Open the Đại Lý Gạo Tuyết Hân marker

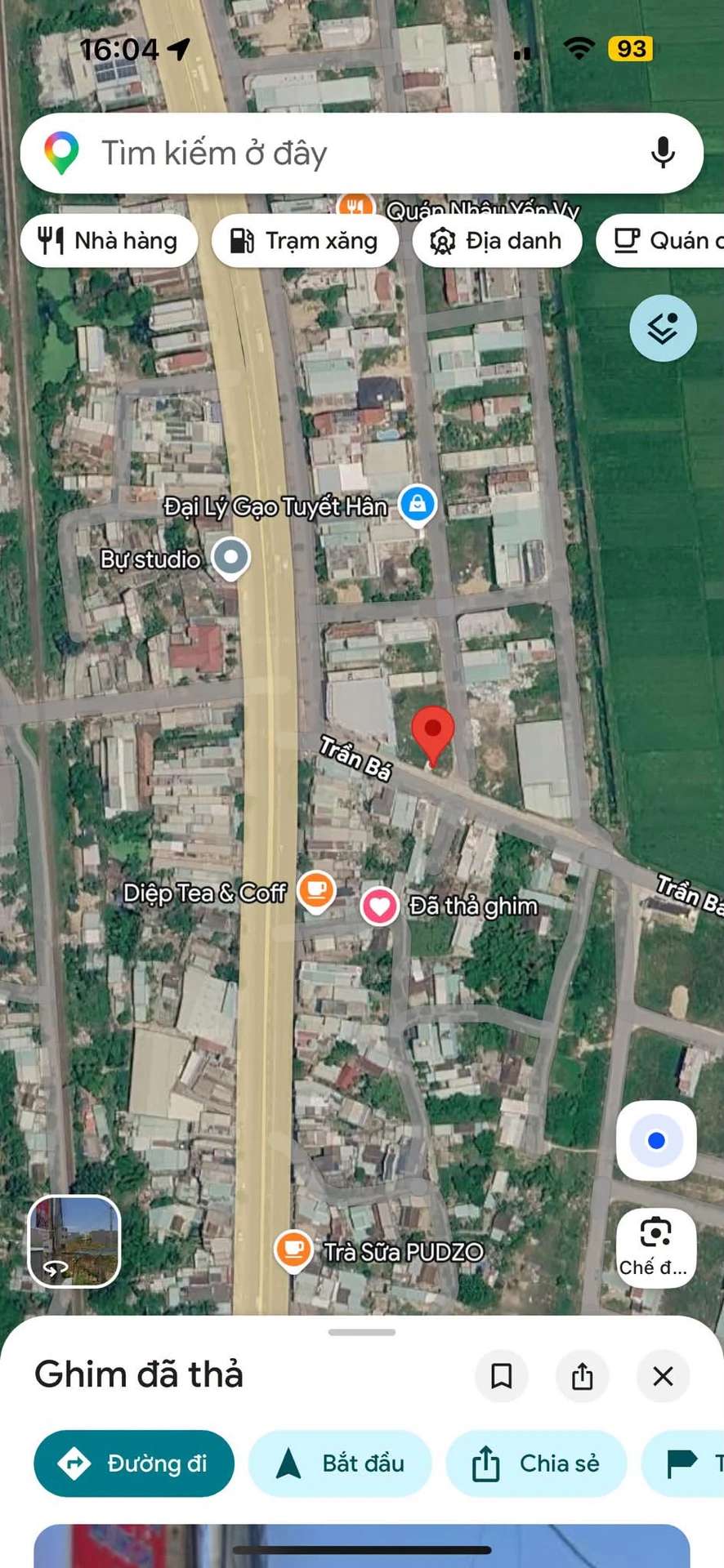point(418,506)
